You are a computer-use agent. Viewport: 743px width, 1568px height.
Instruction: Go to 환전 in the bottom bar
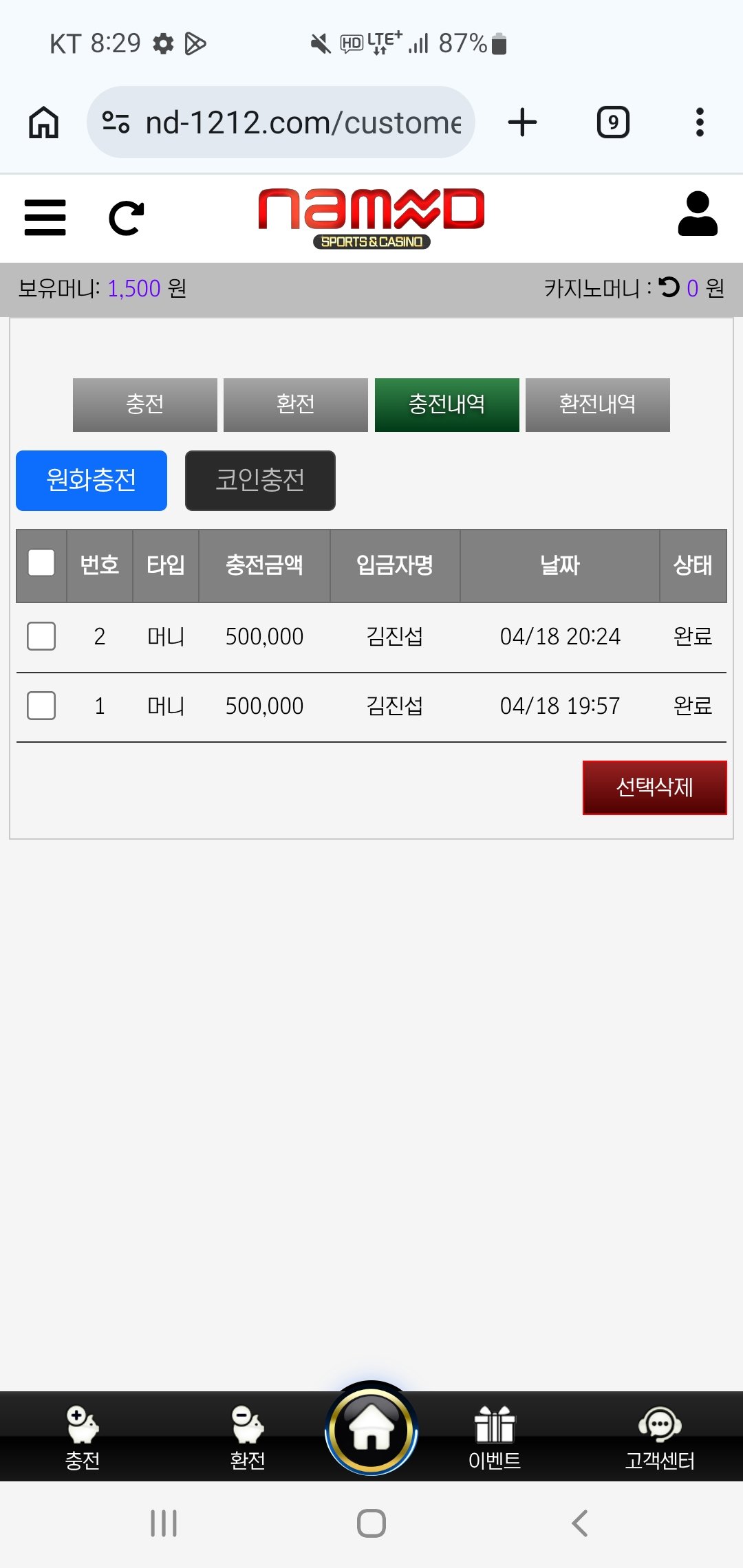(248, 1437)
